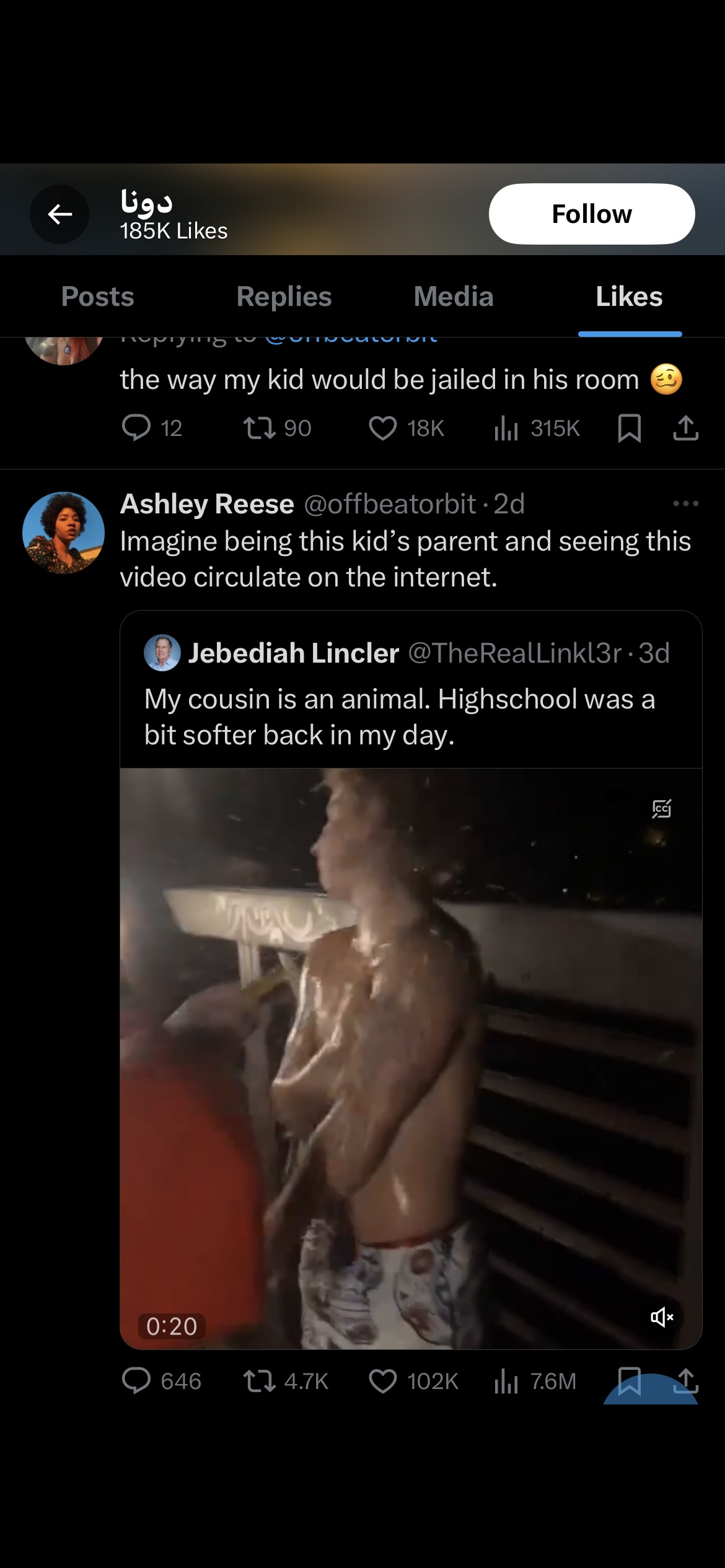The width and height of the screenshot is (725, 1568).
Task: Like Ashley Reese's post
Action: coord(383,1381)
